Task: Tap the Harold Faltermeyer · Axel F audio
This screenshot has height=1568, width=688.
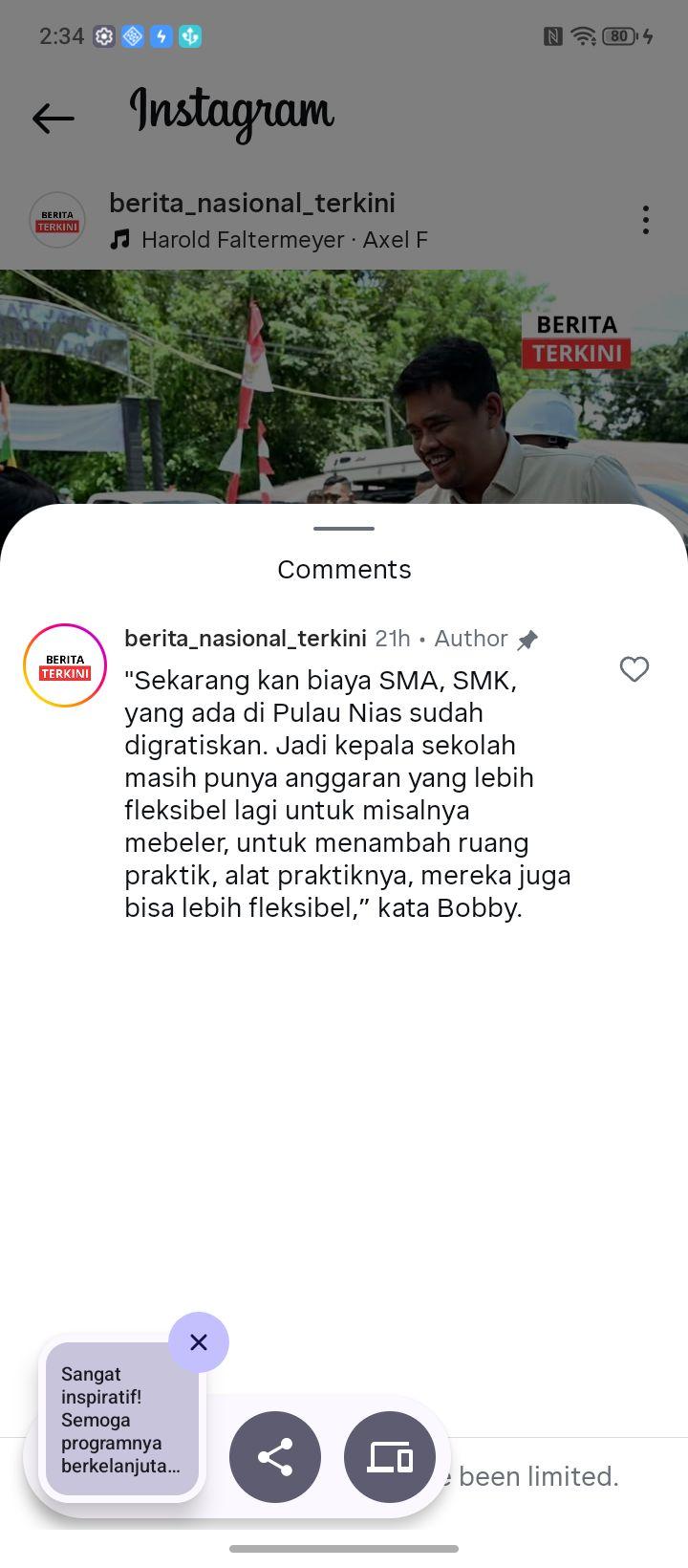Action: [269, 239]
